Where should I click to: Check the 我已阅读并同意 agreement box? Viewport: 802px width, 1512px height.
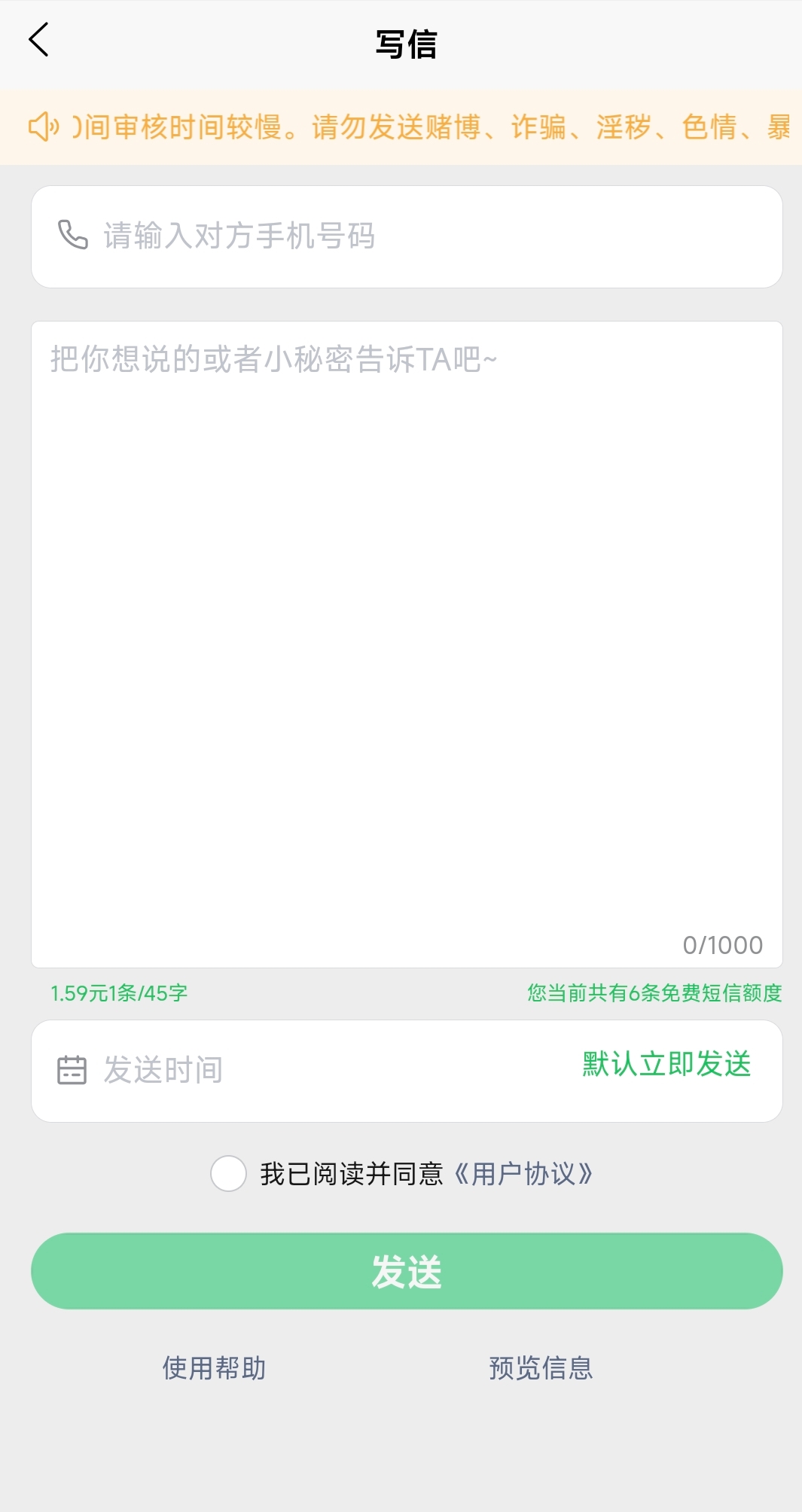click(229, 1173)
